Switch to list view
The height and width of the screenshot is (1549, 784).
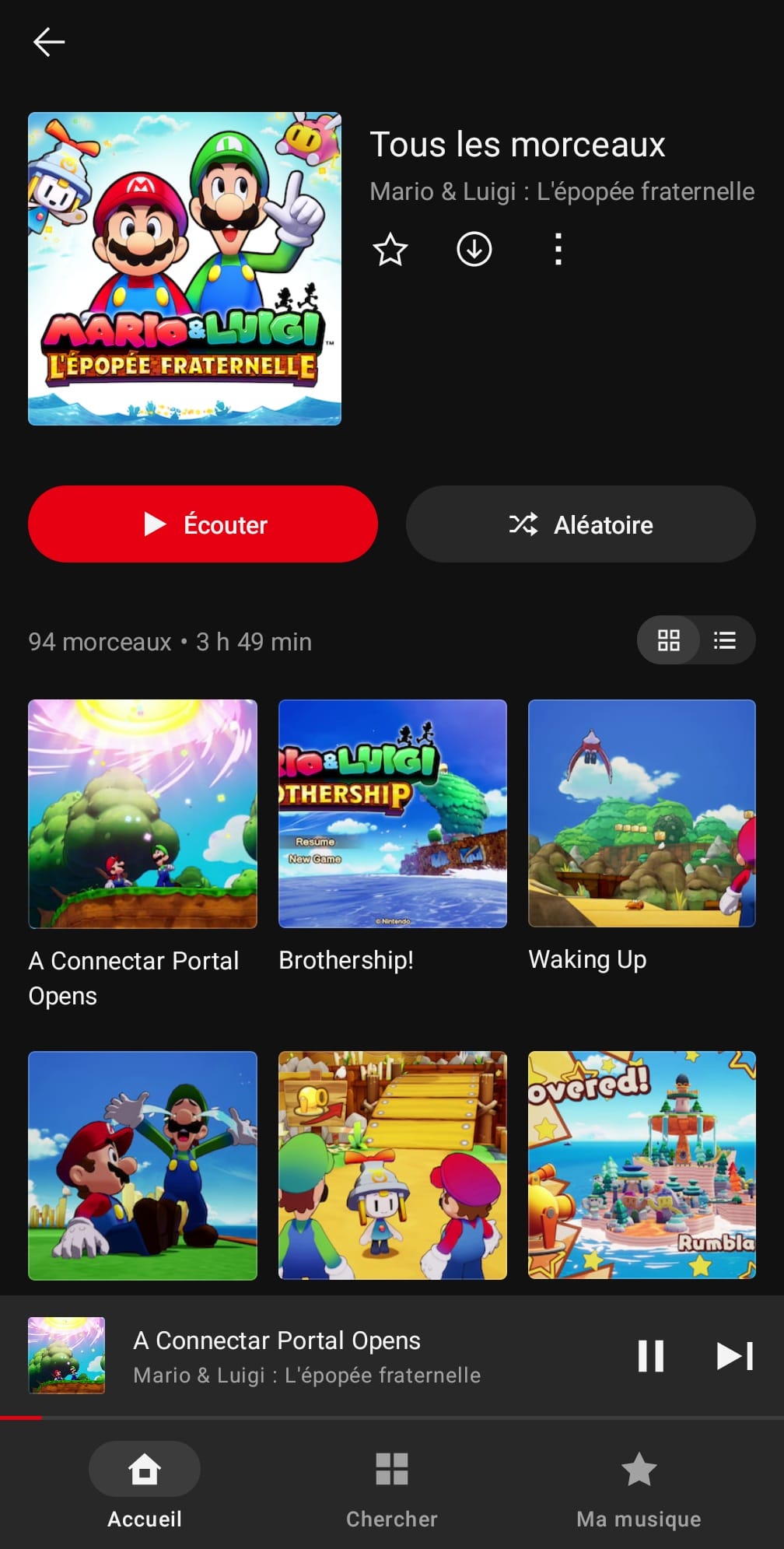click(725, 640)
